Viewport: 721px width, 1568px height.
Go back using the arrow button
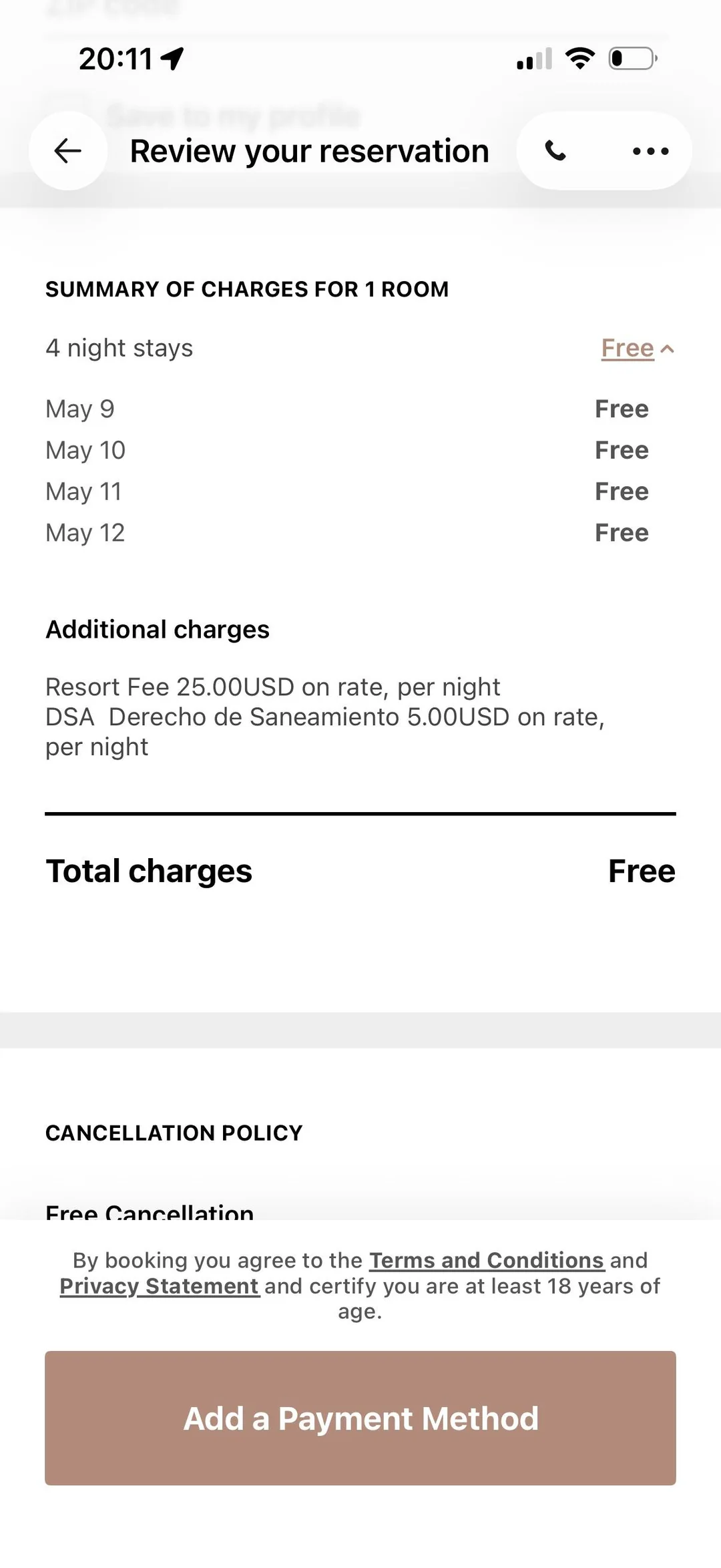[x=68, y=151]
